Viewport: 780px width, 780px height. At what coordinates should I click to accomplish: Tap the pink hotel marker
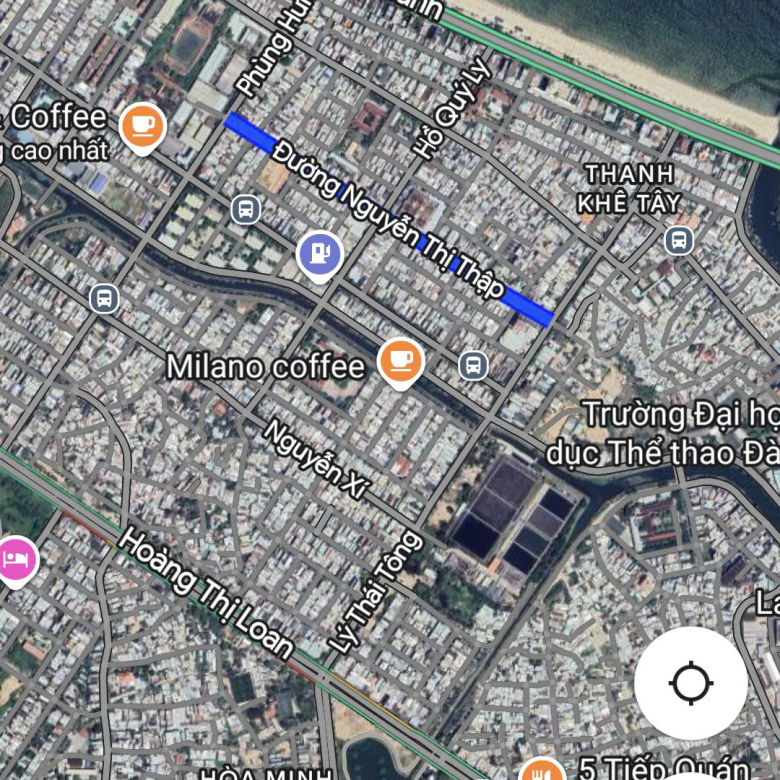tap(15, 558)
